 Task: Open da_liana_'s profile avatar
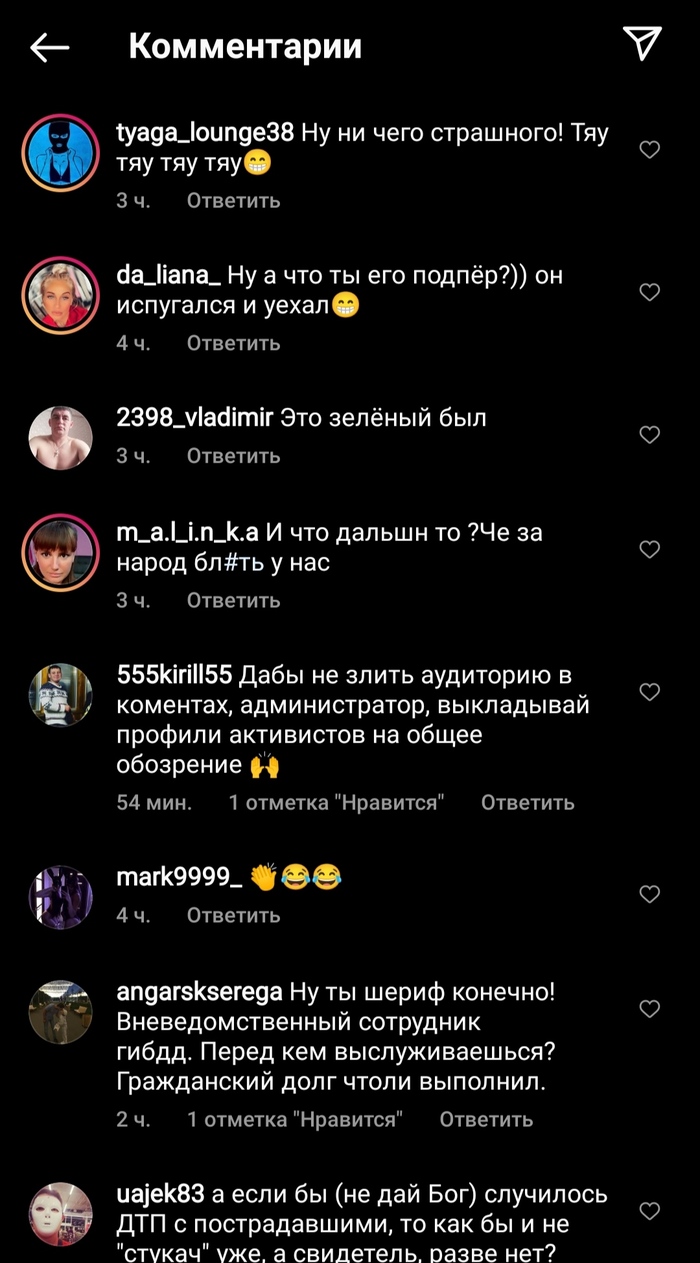coord(60,295)
